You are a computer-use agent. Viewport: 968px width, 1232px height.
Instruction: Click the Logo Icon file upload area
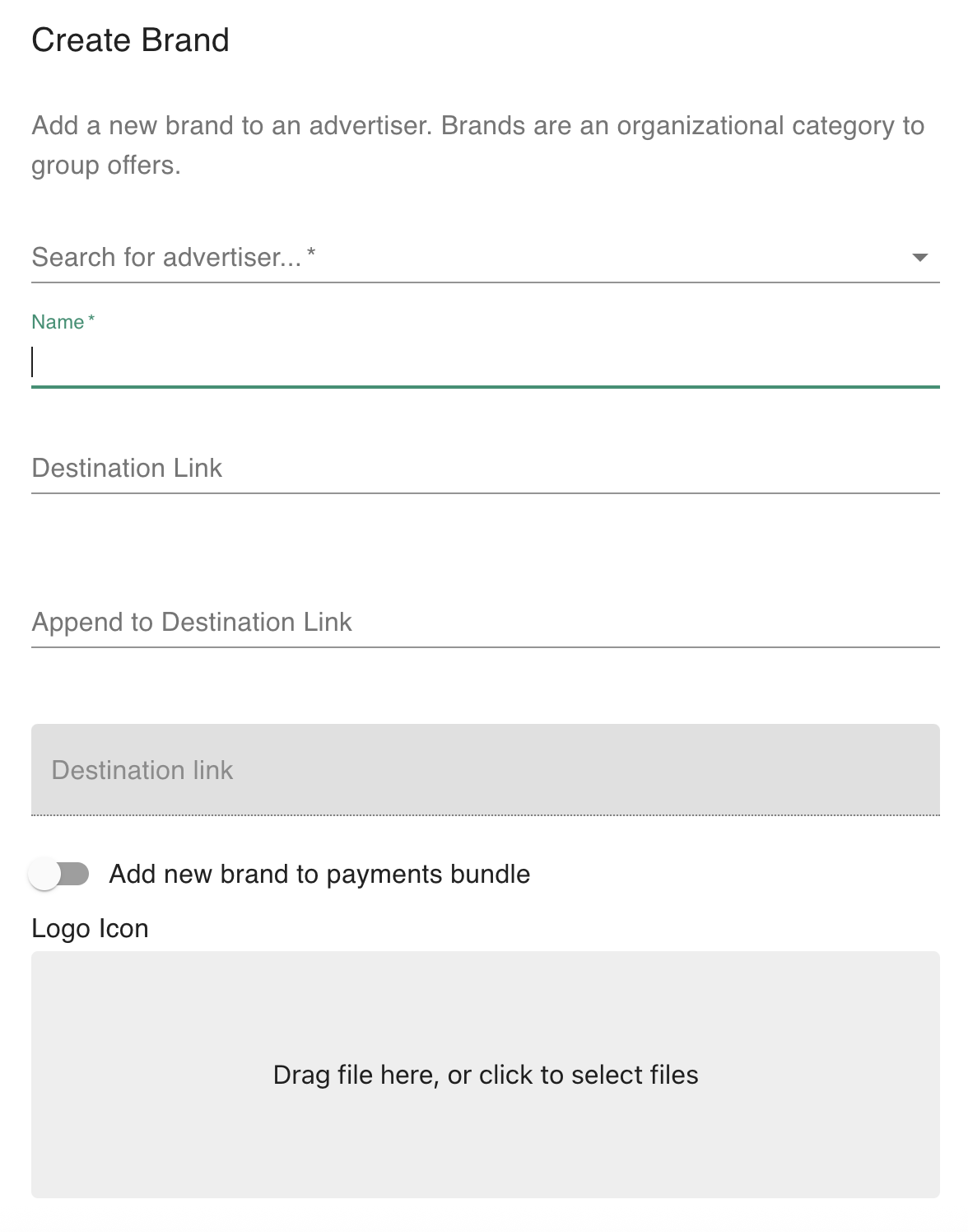click(485, 1074)
